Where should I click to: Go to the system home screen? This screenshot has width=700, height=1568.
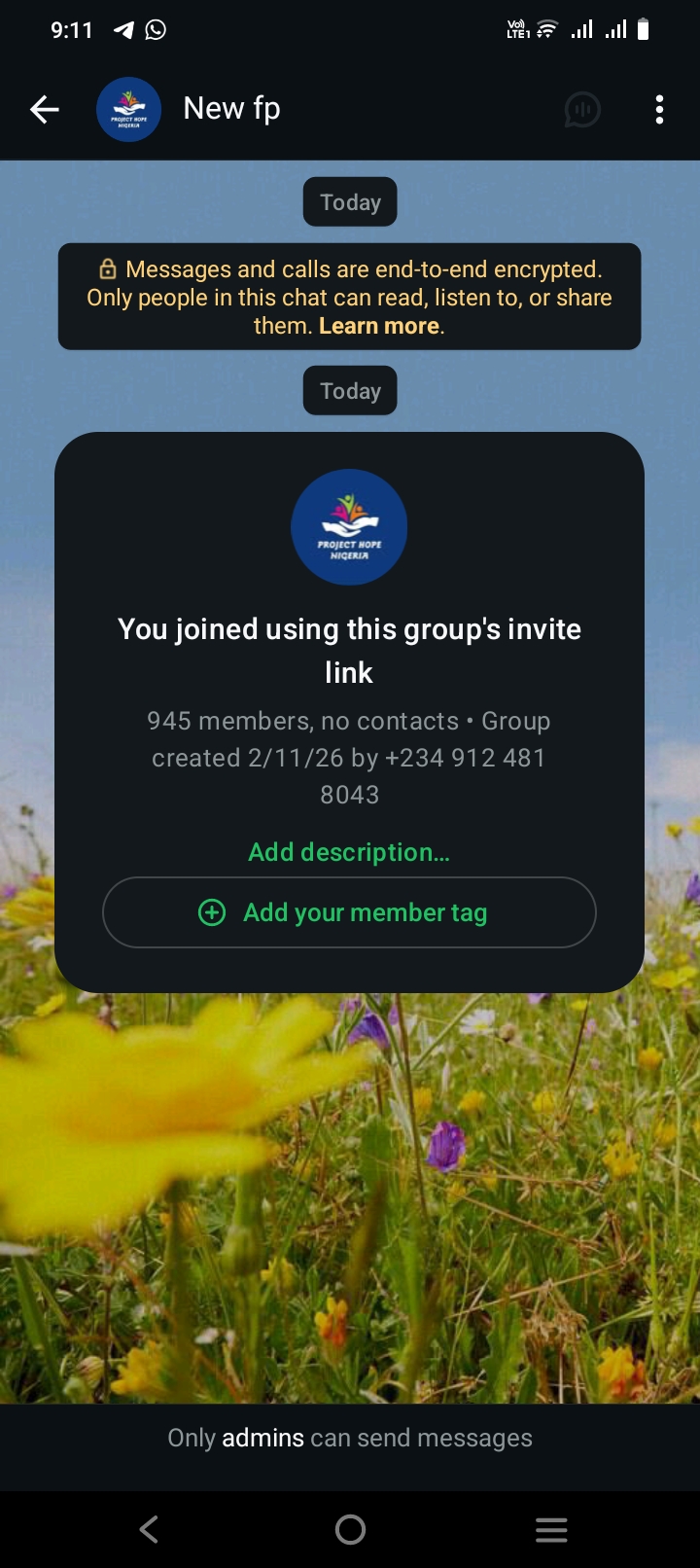350,1530
